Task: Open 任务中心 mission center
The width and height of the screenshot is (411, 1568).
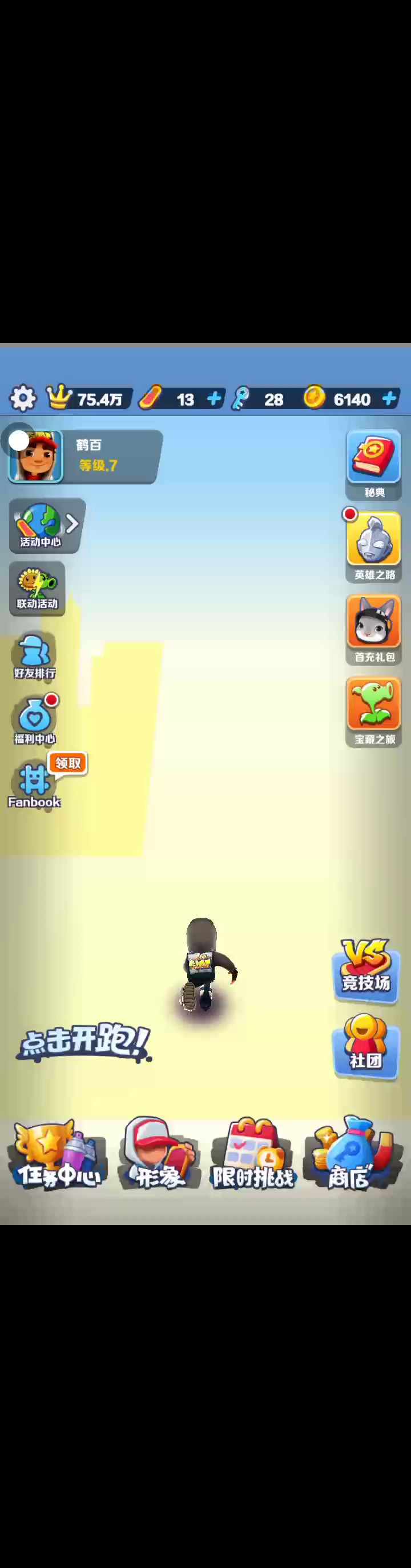Action: [57, 1155]
